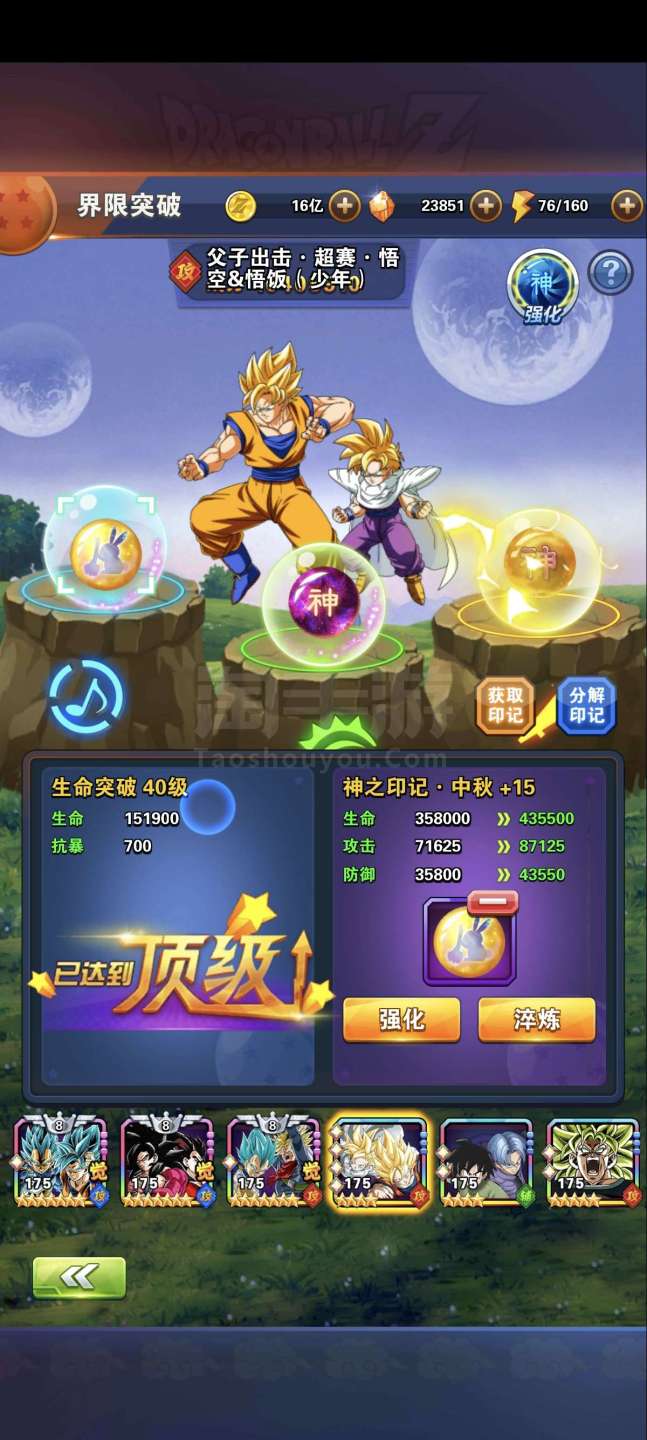Refill energy using the plus beside 76/160
647x1440 pixels.
point(627,206)
